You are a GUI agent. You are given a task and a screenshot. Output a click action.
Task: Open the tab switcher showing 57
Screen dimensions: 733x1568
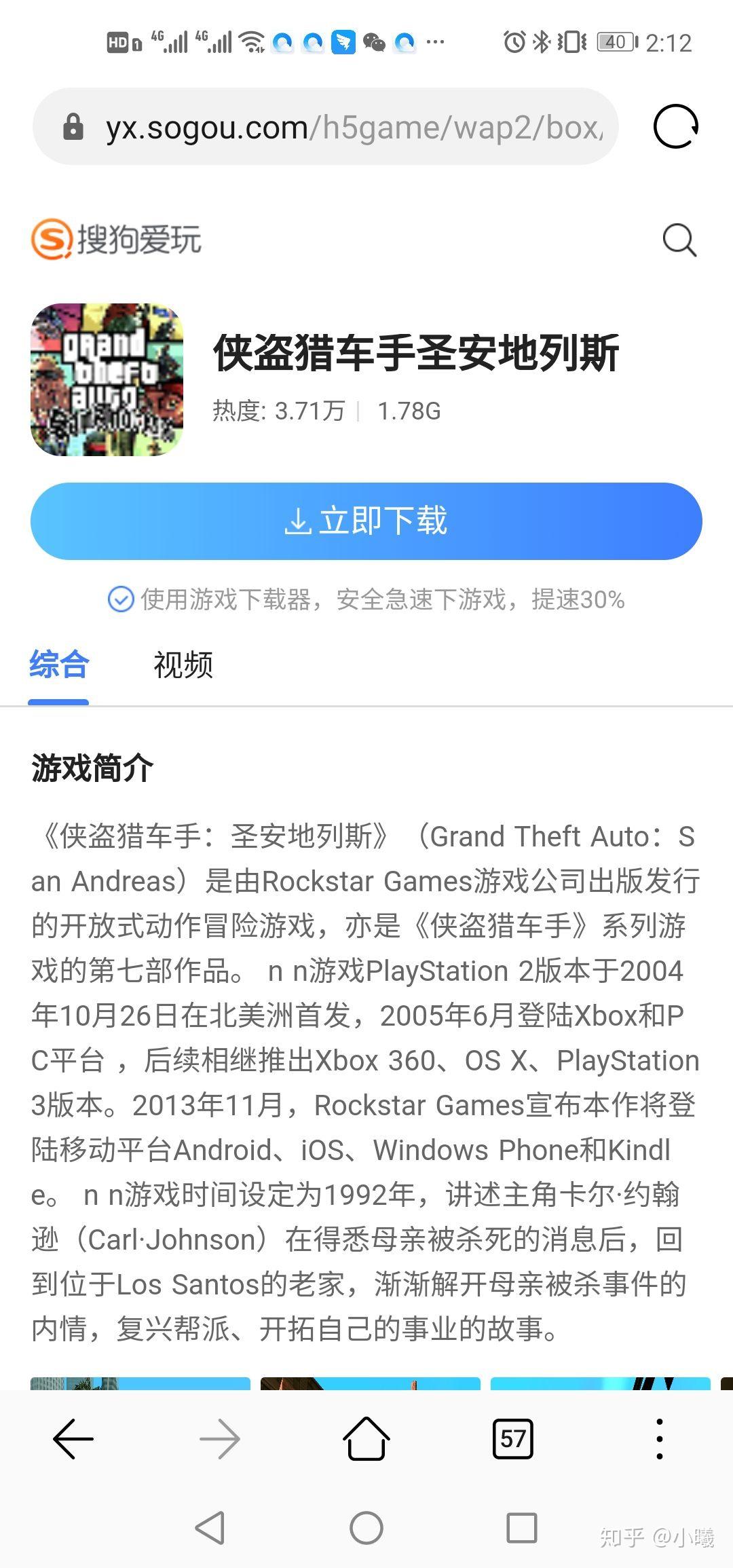tap(513, 1438)
